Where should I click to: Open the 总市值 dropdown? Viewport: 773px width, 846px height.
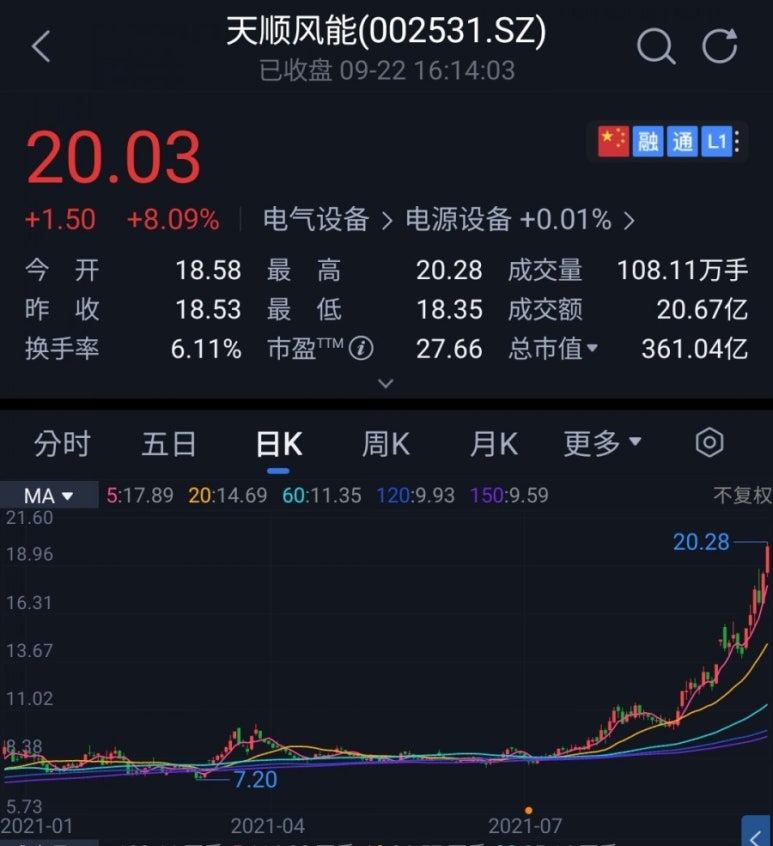[553, 349]
